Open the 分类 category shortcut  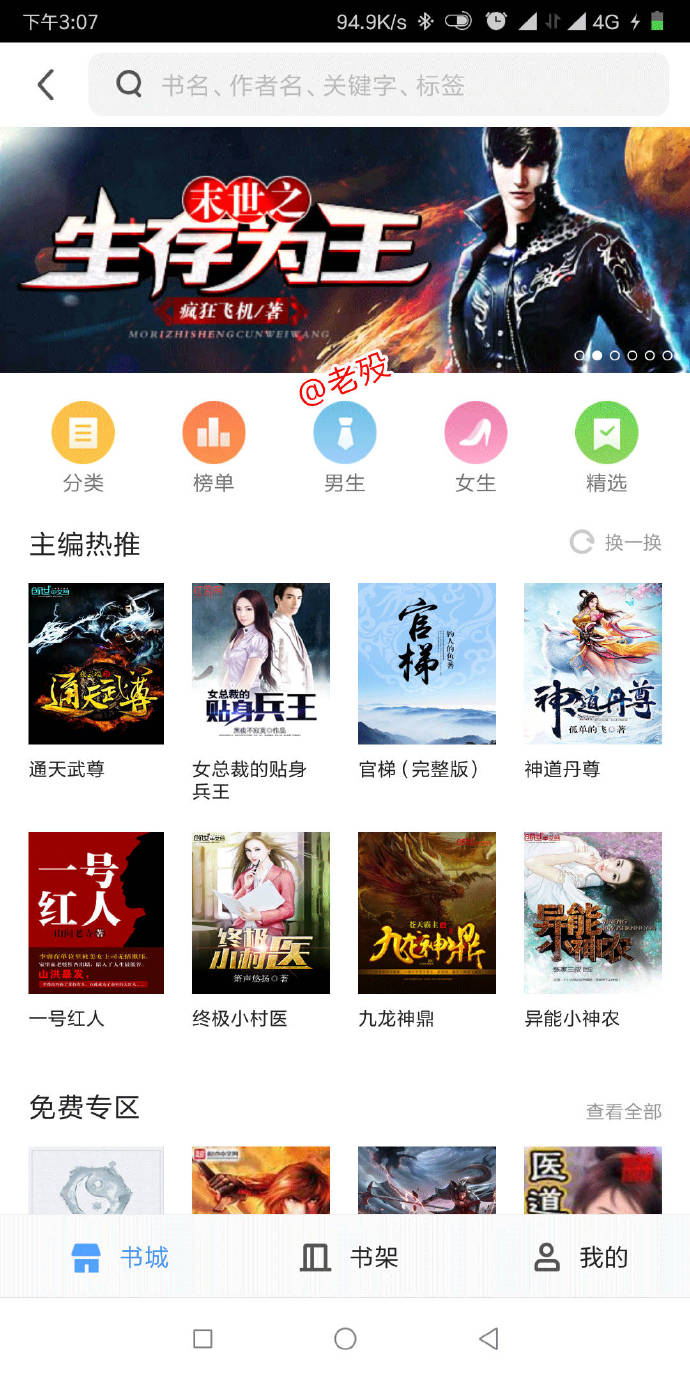click(83, 447)
